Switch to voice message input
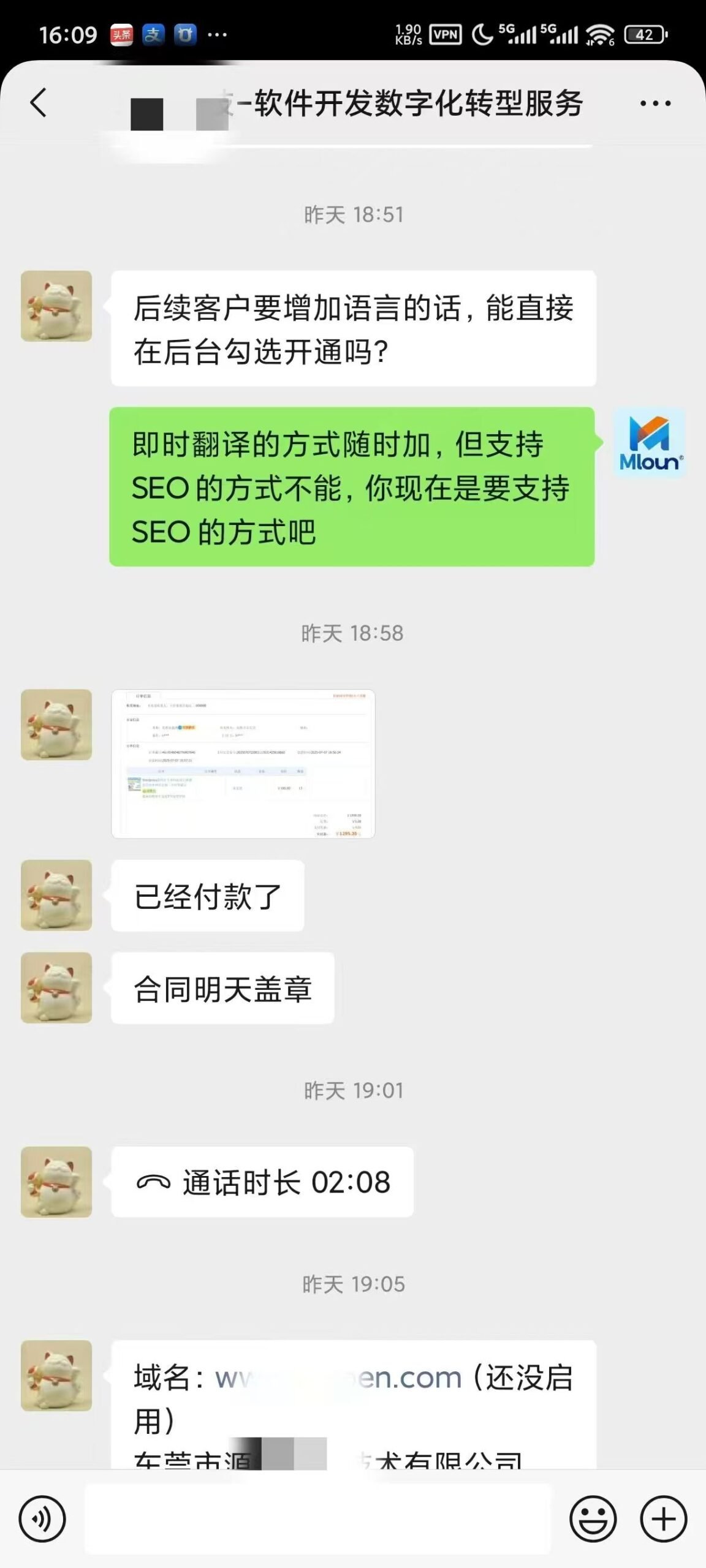The width and height of the screenshot is (706, 1568). [x=42, y=1518]
